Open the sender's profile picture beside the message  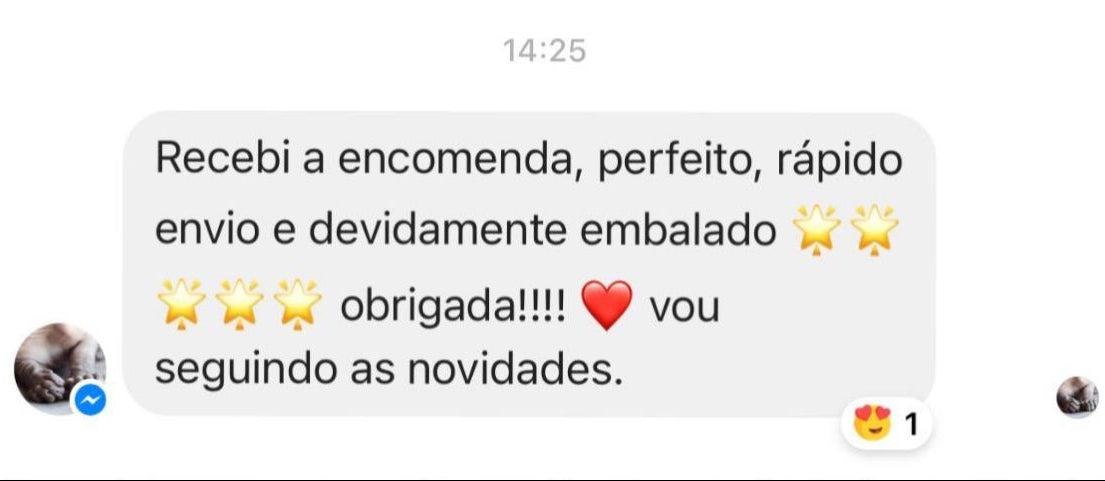(59, 367)
